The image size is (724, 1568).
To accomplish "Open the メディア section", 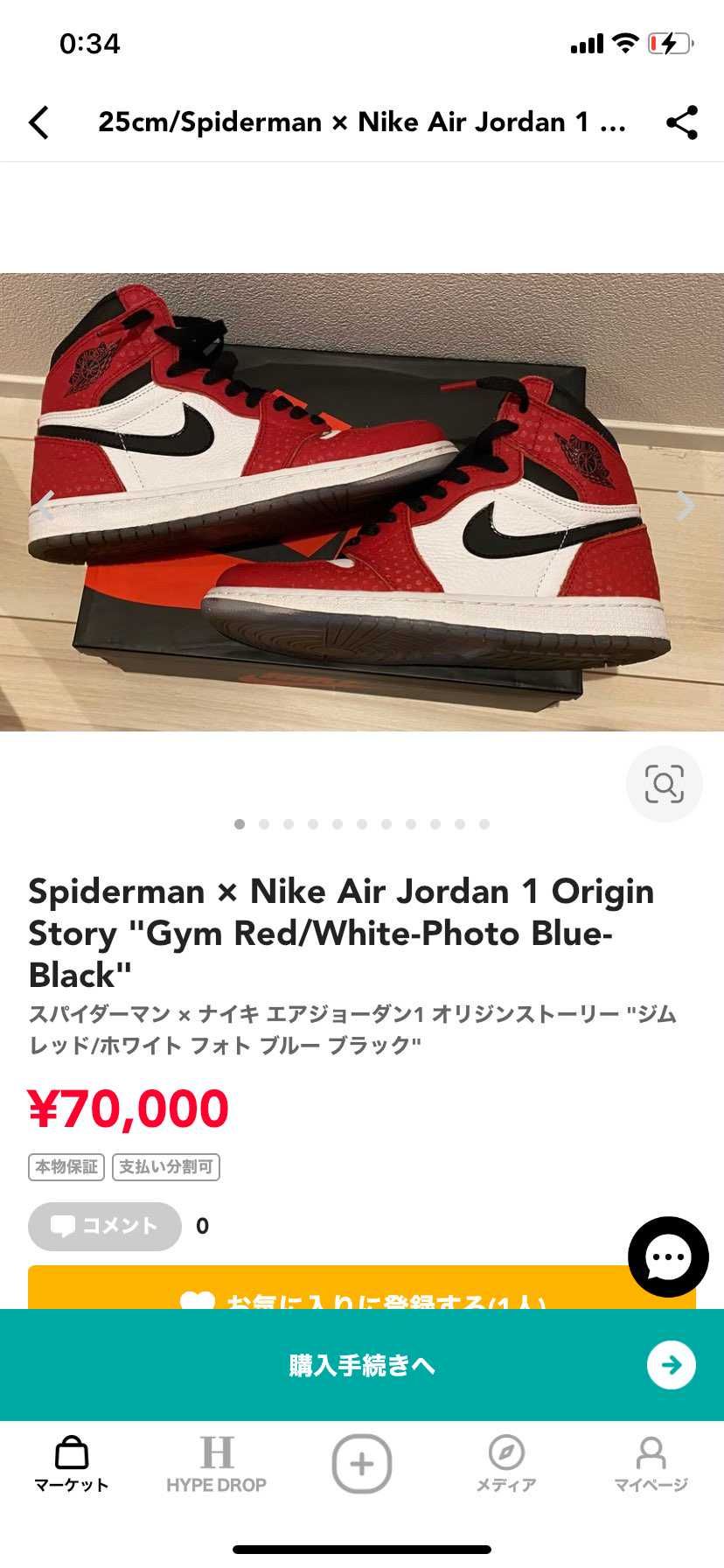I will (x=506, y=1461).
